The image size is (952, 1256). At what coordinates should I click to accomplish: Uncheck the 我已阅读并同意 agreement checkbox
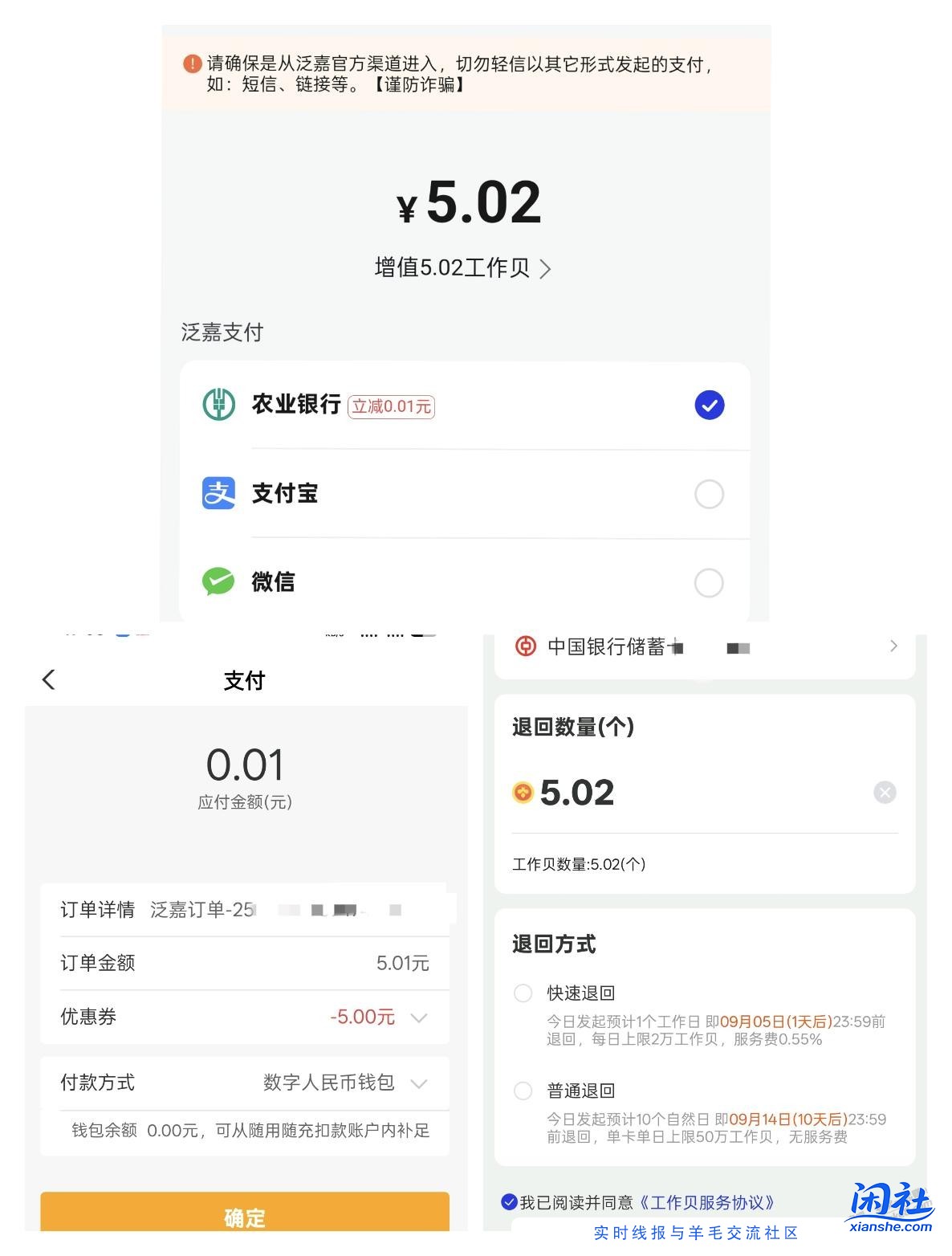click(508, 1202)
